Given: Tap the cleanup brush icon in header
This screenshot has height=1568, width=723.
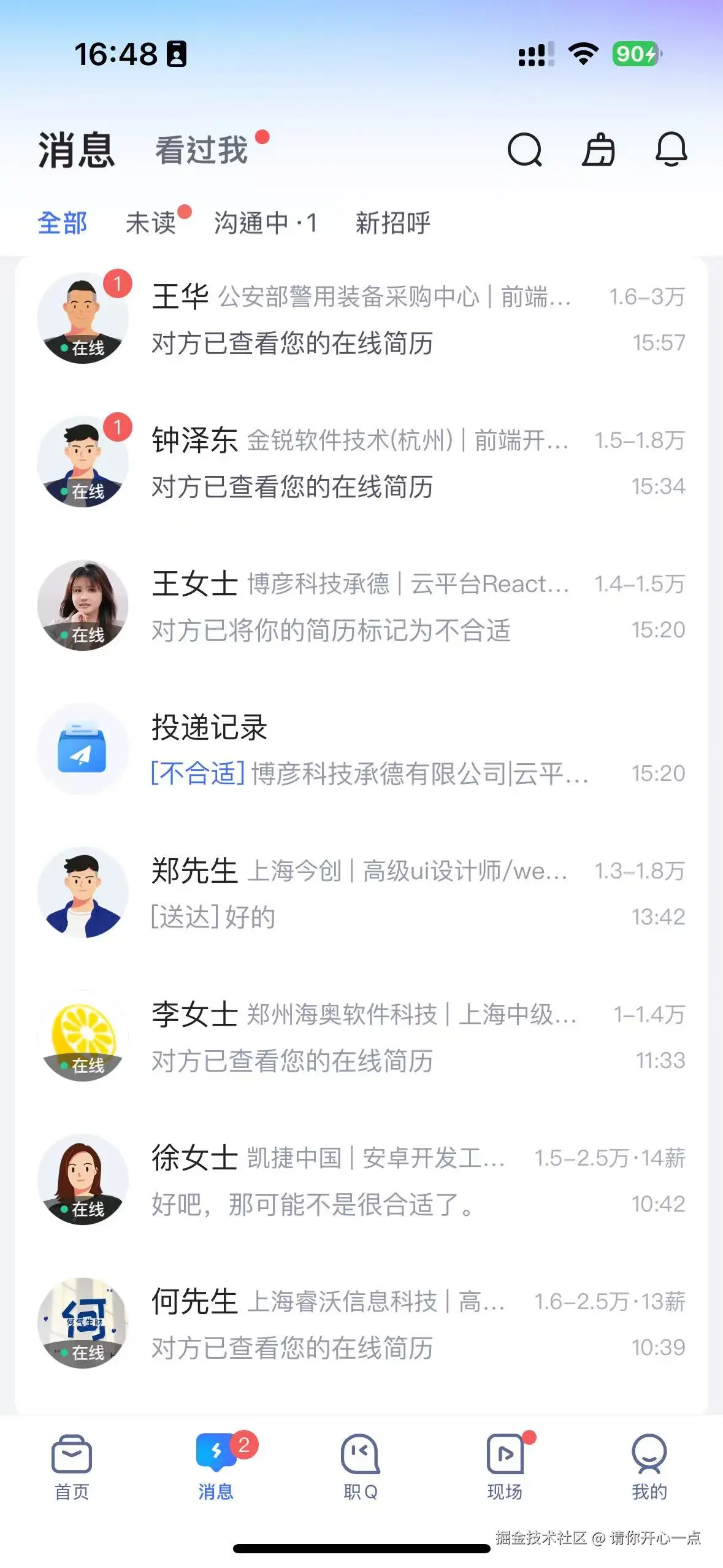Looking at the screenshot, I should point(598,151).
